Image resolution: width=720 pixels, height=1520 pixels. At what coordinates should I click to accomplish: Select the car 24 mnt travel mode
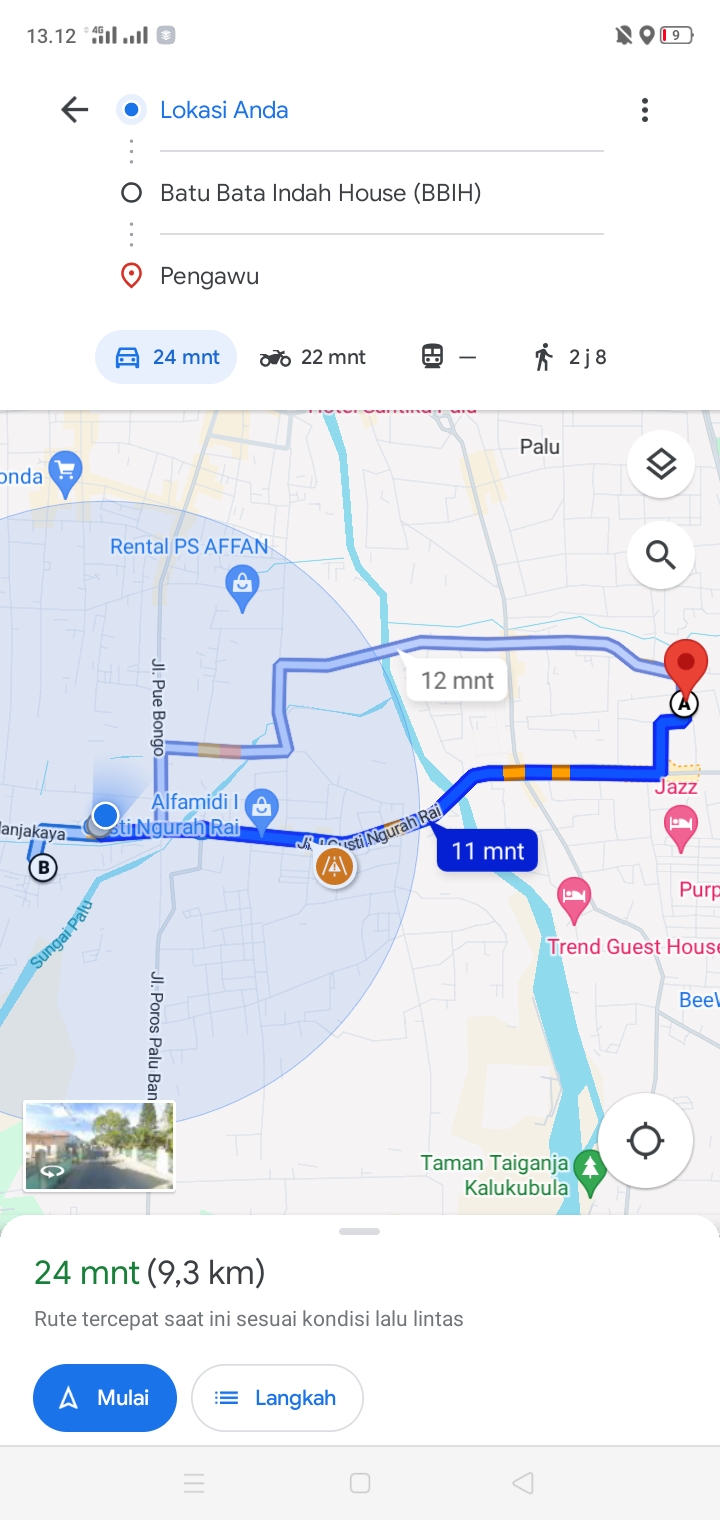click(x=166, y=357)
